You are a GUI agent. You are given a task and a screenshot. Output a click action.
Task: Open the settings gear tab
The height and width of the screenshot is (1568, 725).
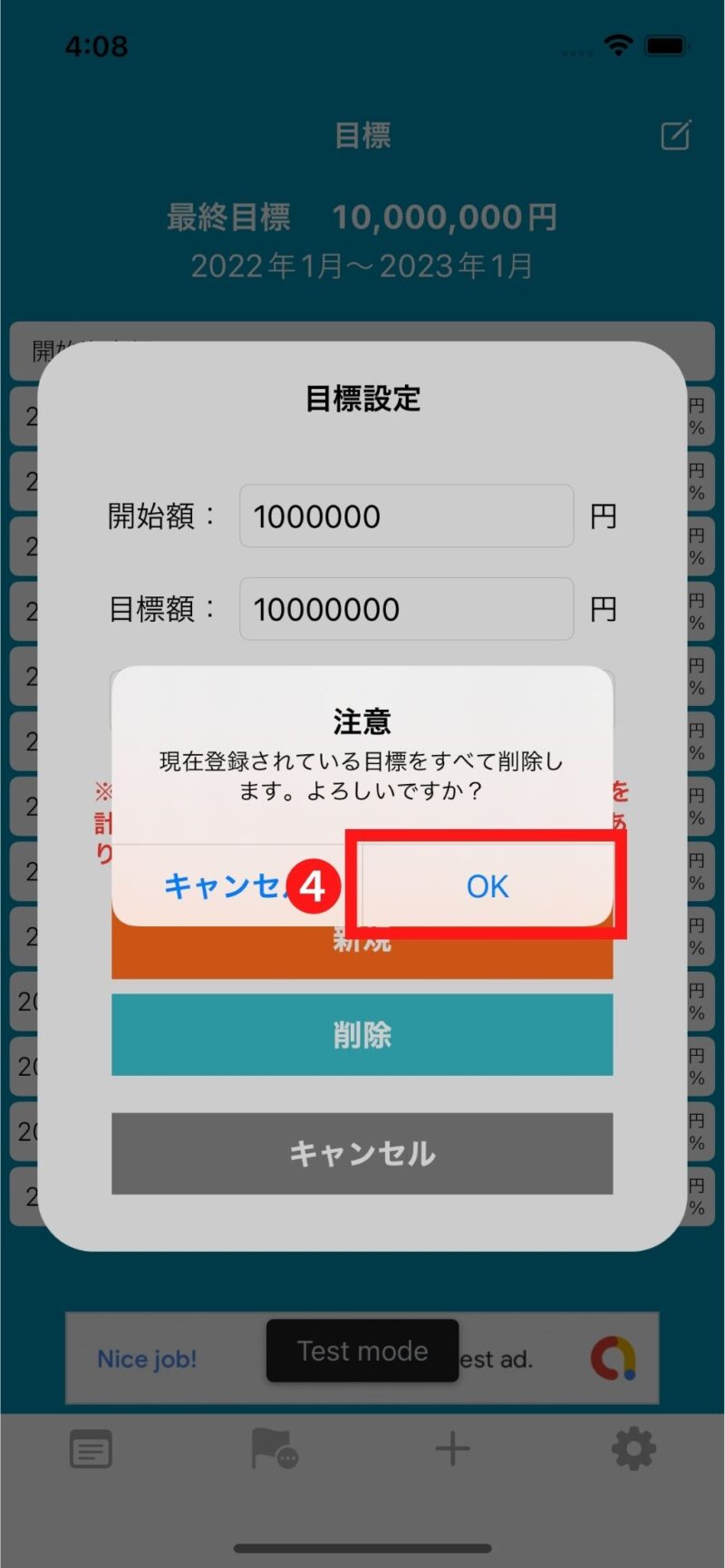click(633, 1448)
